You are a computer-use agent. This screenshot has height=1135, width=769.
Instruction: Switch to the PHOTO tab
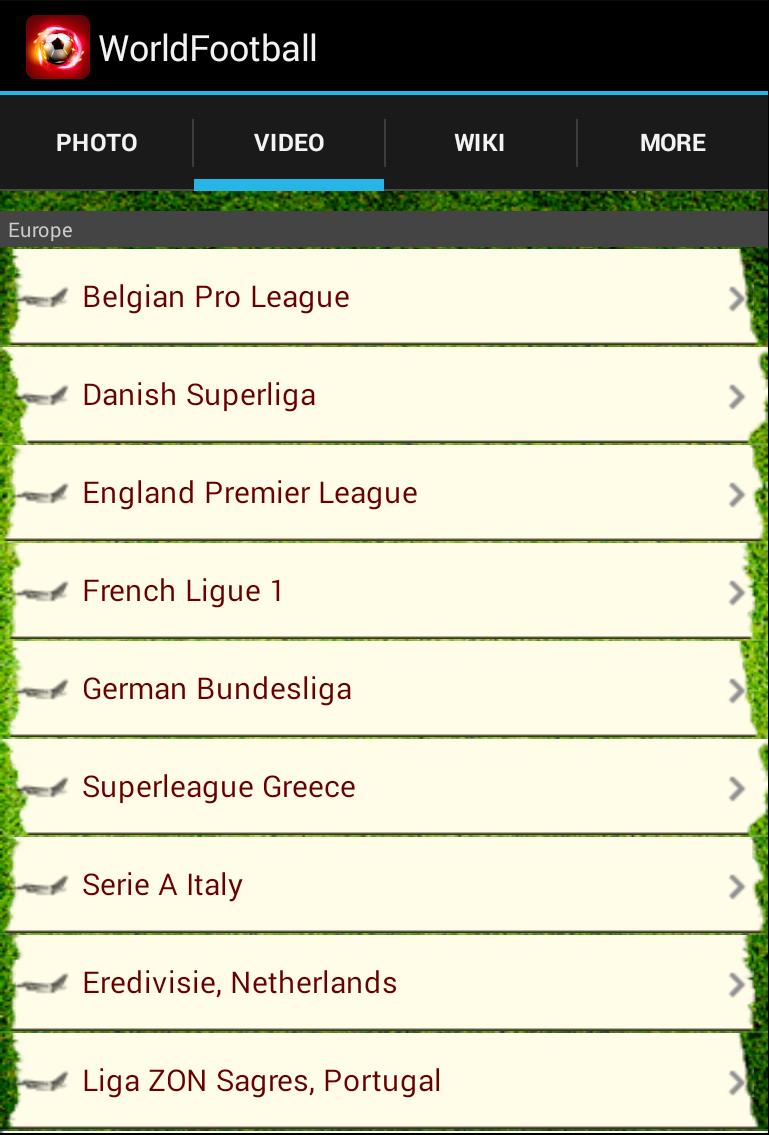coord(96,142)
